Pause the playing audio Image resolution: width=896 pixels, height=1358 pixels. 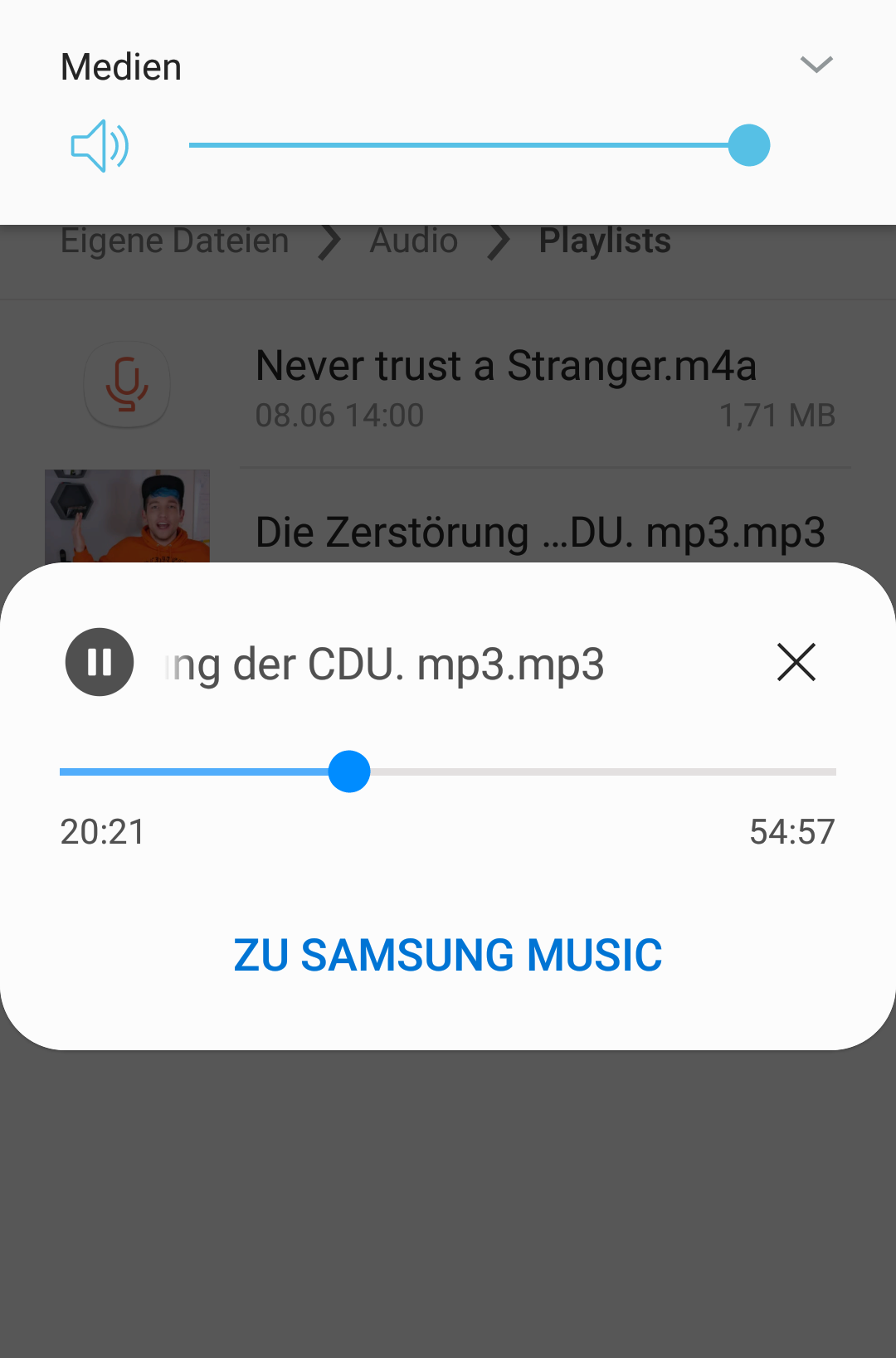click(100, 662)
